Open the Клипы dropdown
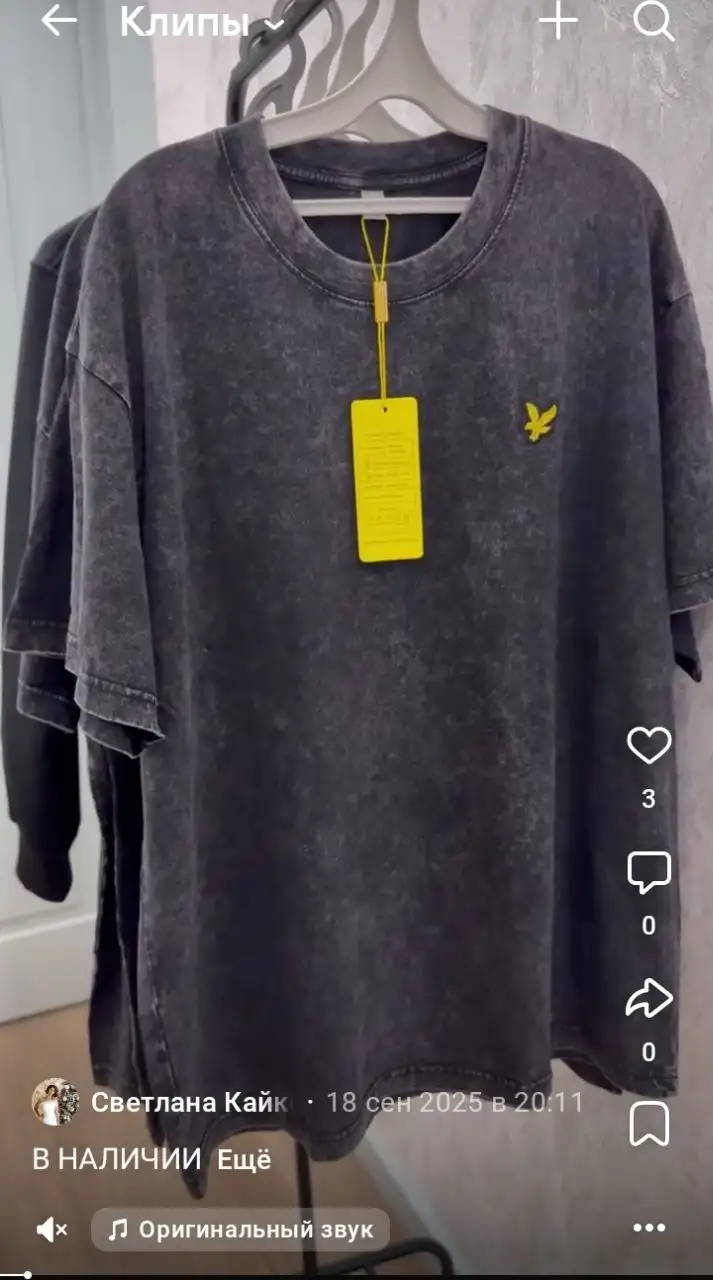This screenshot has height=1280, width=713. 201,22
